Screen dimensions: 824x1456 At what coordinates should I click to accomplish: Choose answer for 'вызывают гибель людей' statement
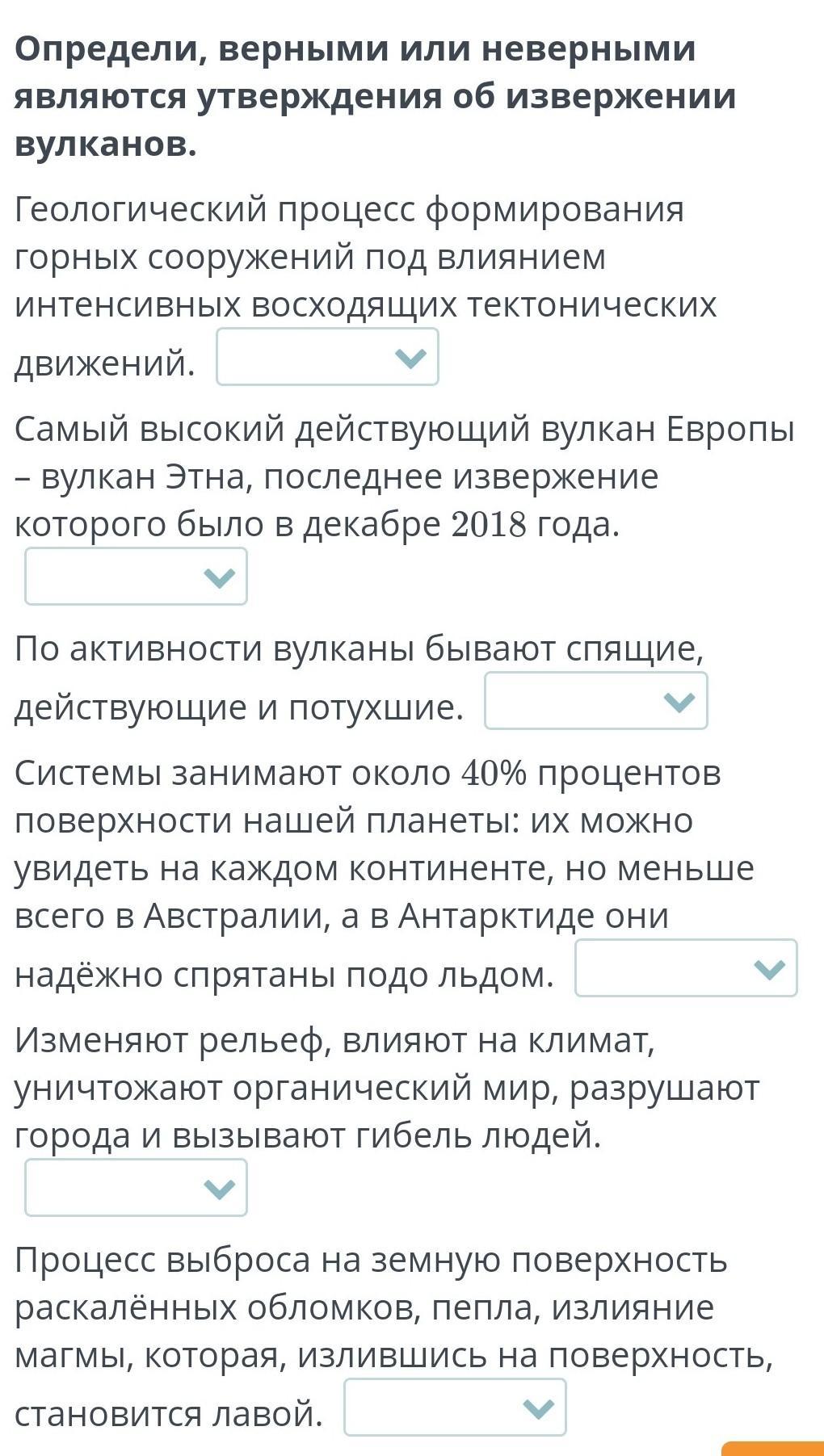coord(136,1187)
